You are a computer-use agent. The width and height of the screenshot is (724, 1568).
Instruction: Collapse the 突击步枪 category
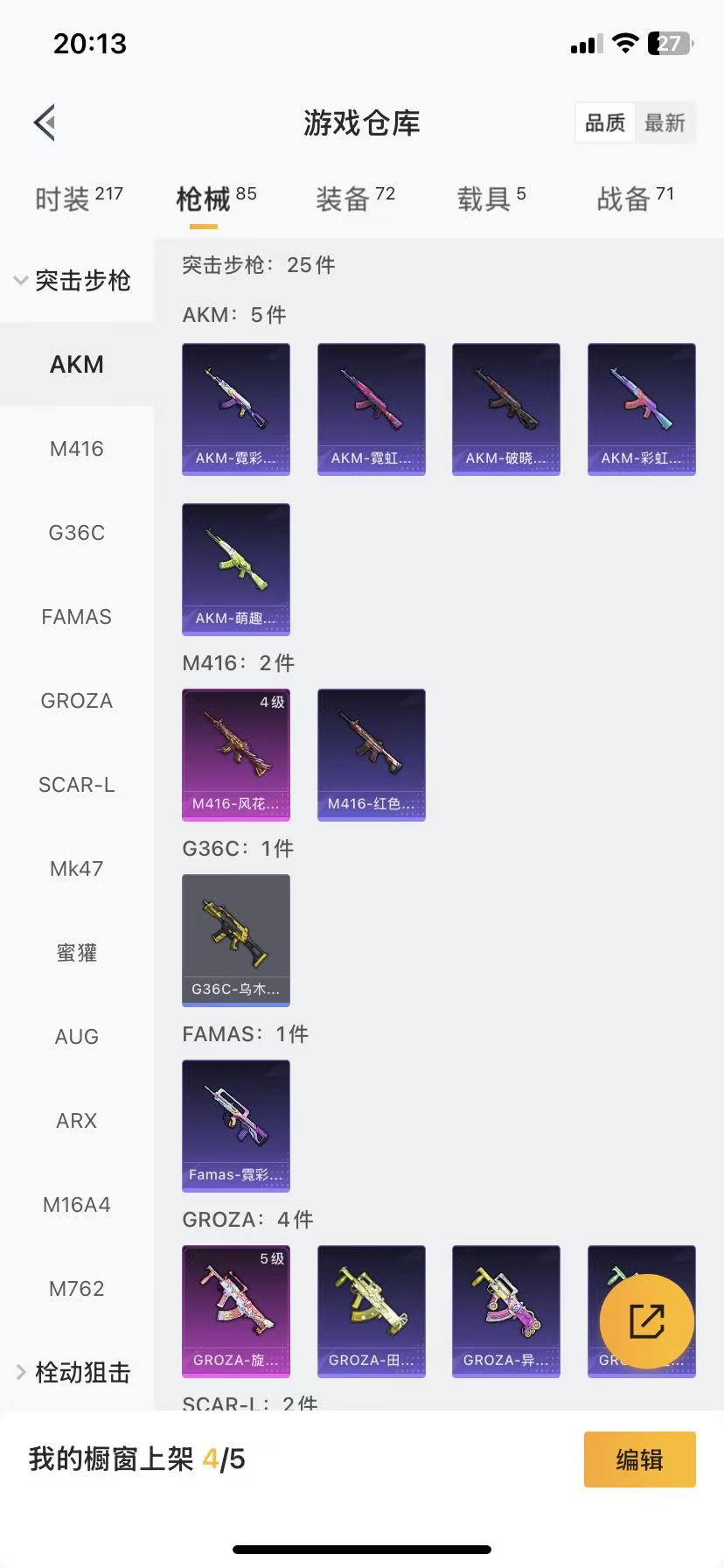click(73, 281)
